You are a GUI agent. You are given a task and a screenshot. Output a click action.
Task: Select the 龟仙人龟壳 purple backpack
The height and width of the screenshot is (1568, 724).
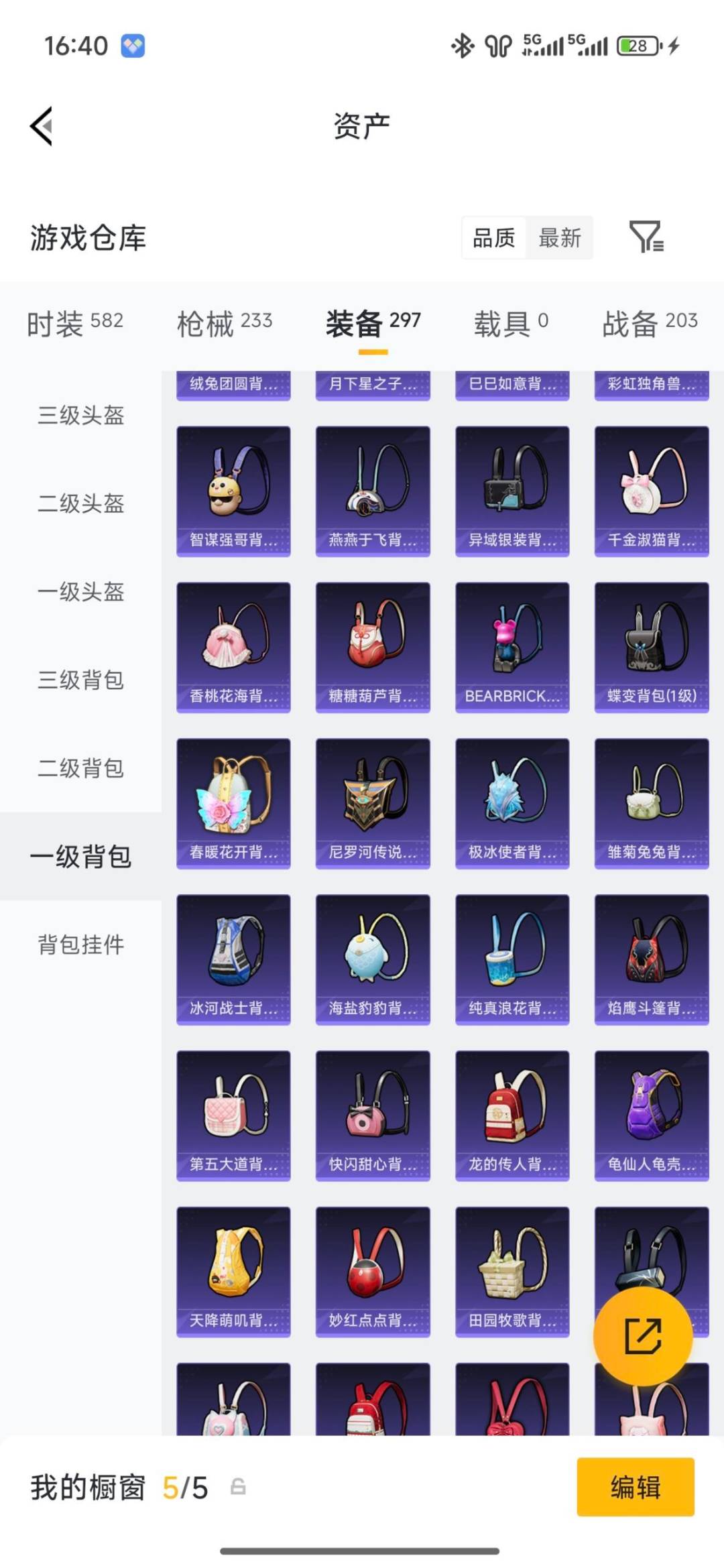click(x=651, y=1114)
